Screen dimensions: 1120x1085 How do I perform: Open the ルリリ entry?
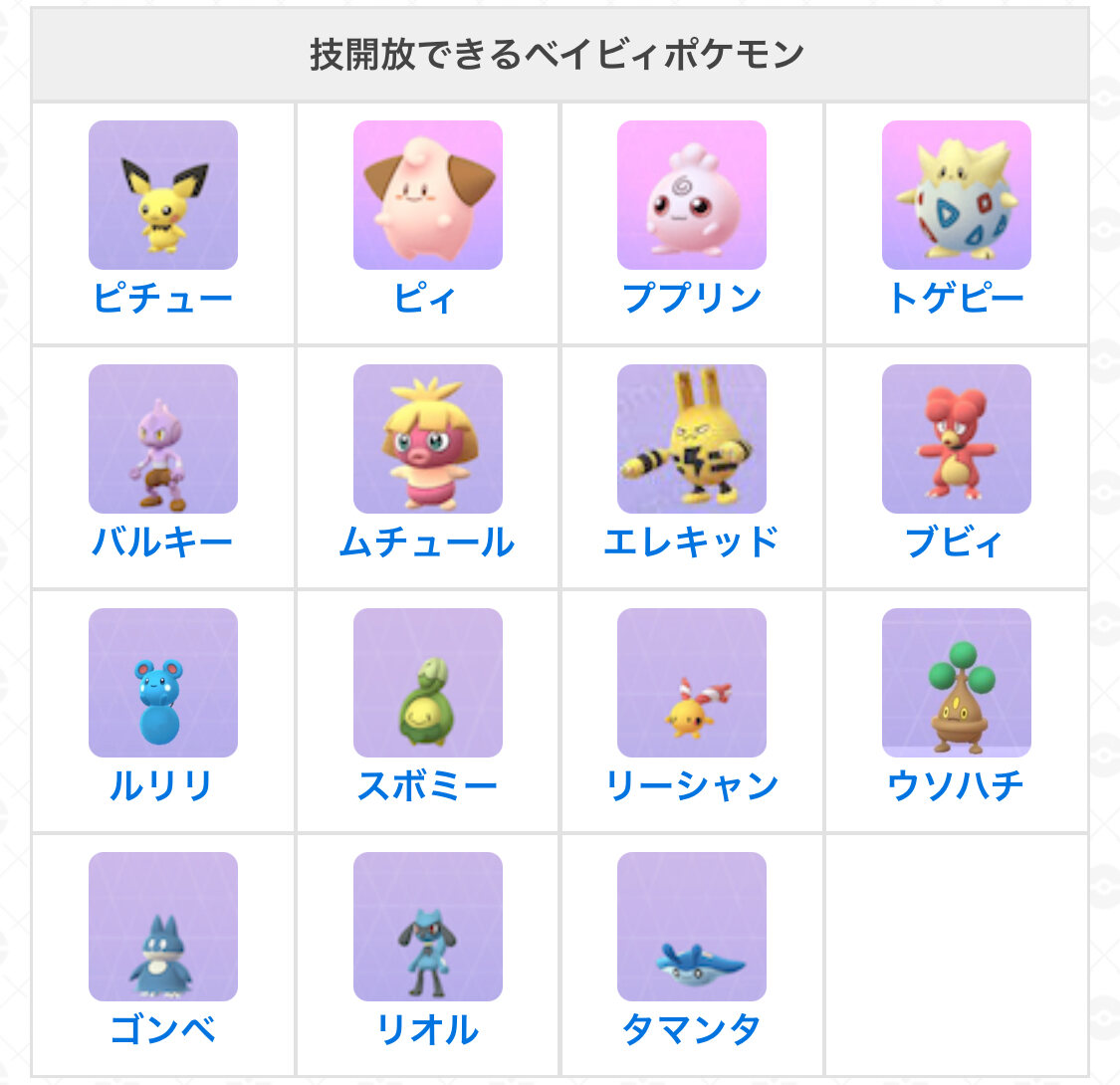point(161,785)
